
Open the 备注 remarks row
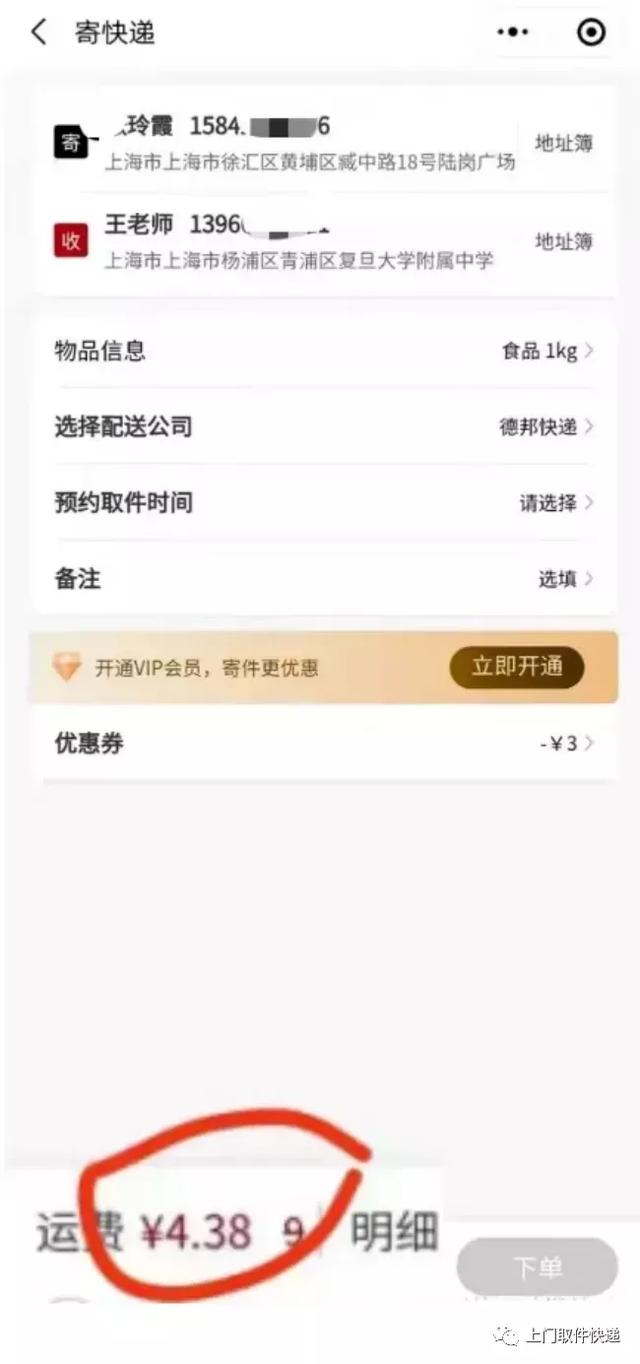point(324,579)
